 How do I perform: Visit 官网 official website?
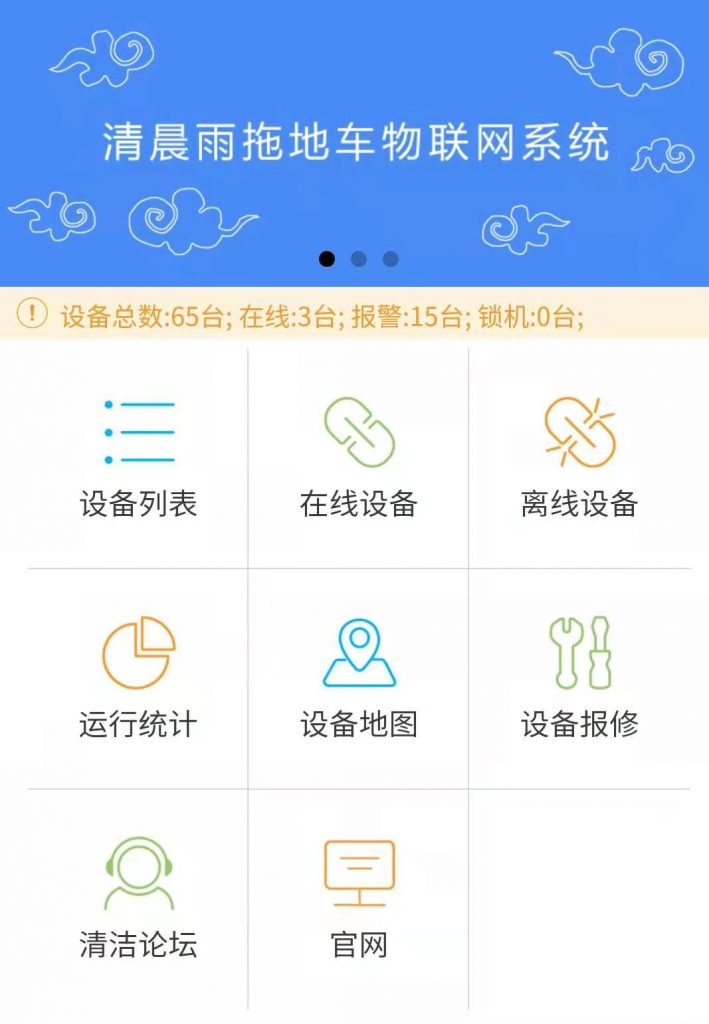click(358, 898)
